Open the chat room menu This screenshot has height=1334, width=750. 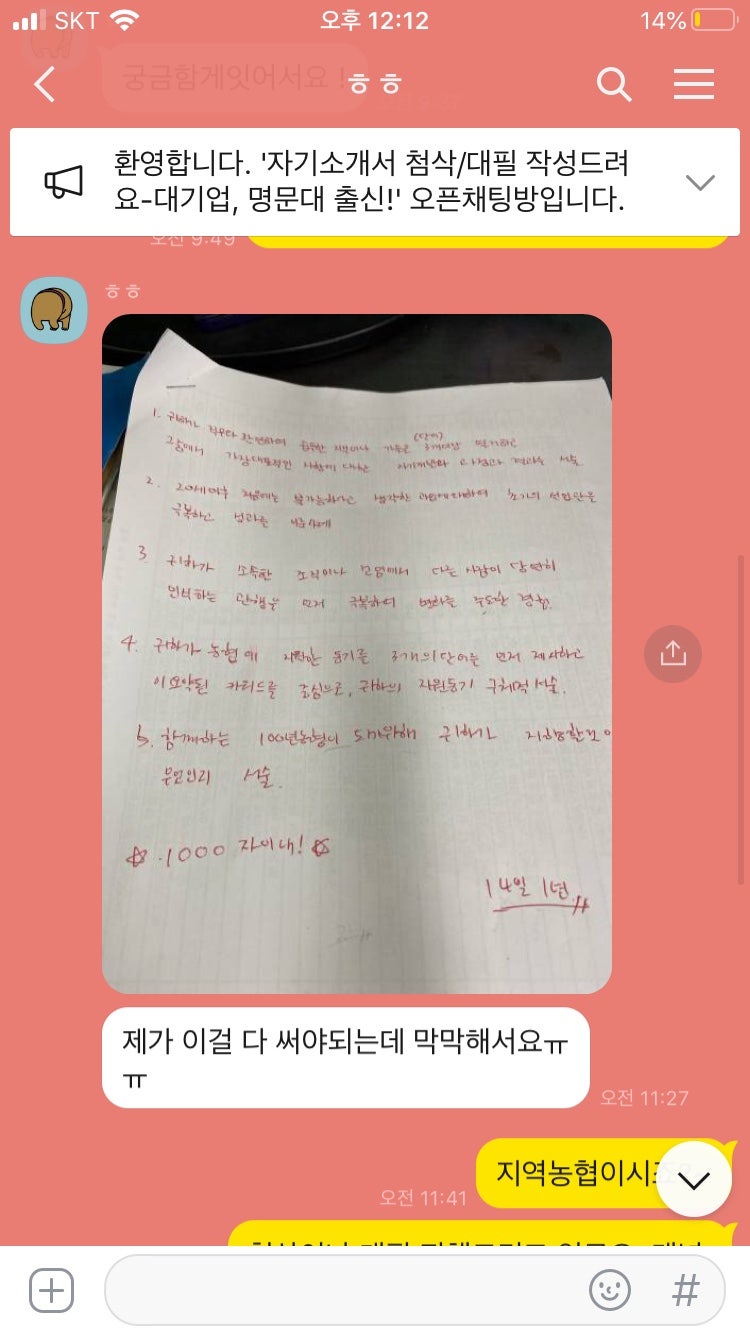click(693, 84)
